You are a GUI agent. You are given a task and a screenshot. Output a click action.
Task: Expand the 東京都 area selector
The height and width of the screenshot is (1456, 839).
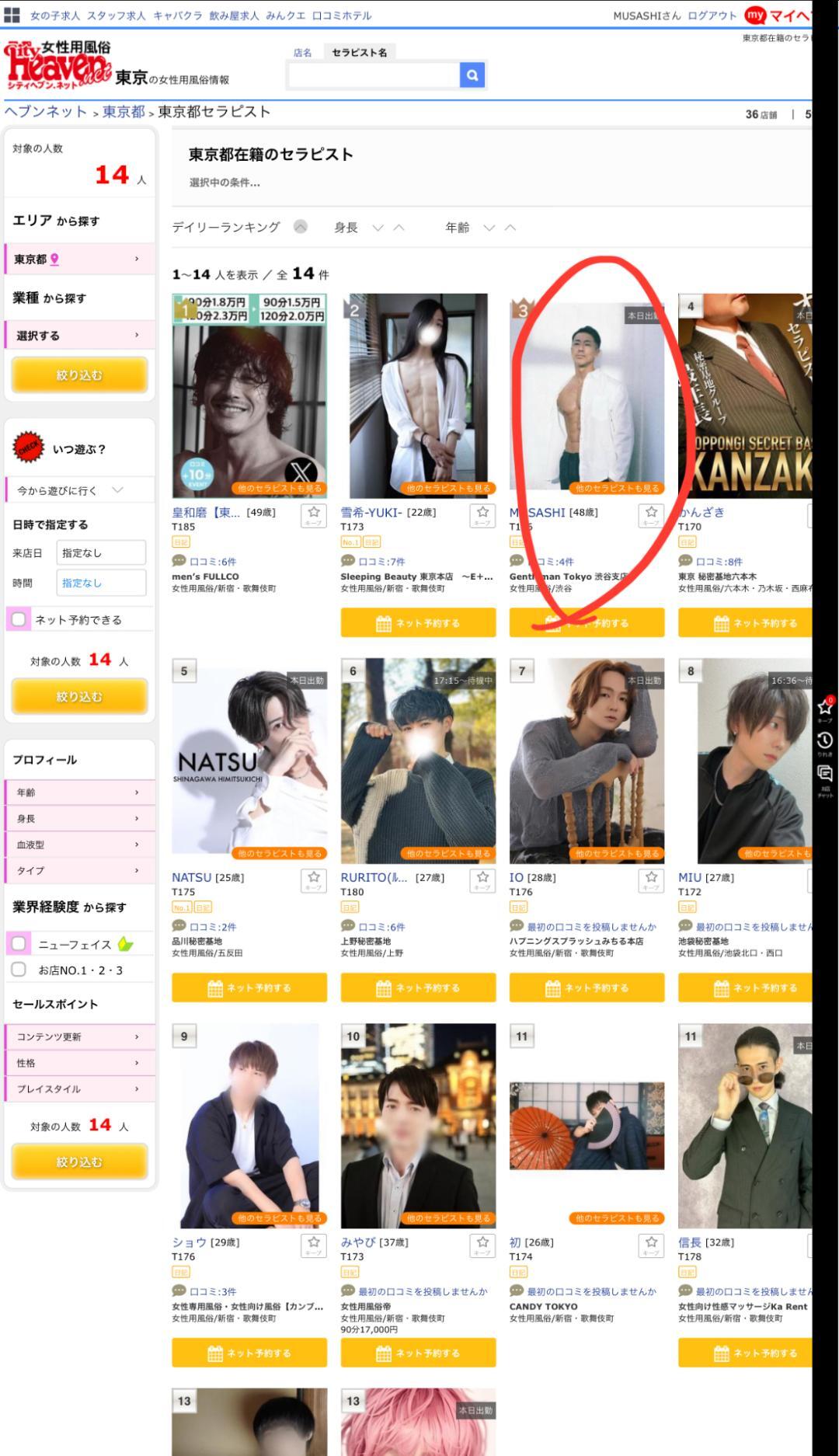[79, 259]
